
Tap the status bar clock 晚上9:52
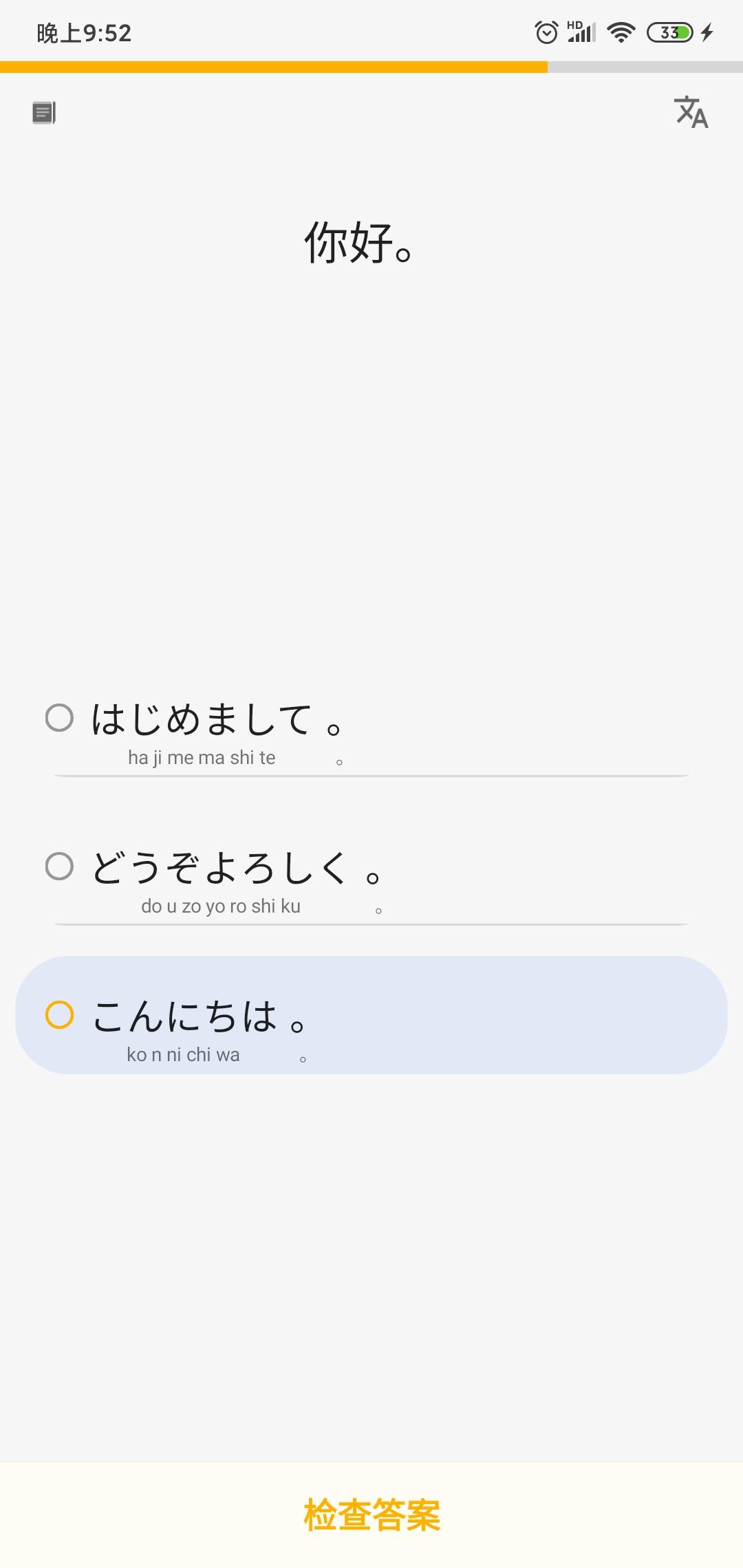[83, 33]
